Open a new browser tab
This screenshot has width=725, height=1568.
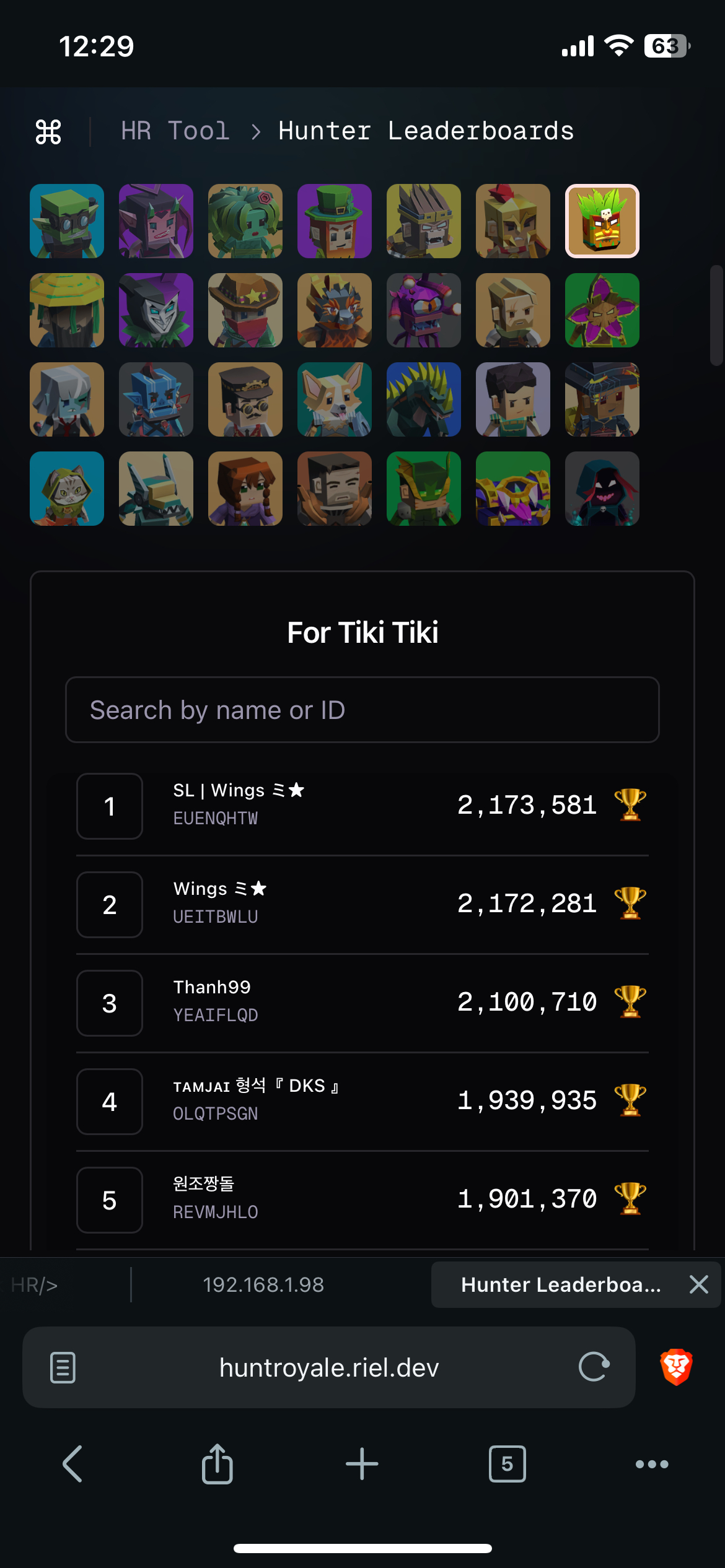point(362,1464)
